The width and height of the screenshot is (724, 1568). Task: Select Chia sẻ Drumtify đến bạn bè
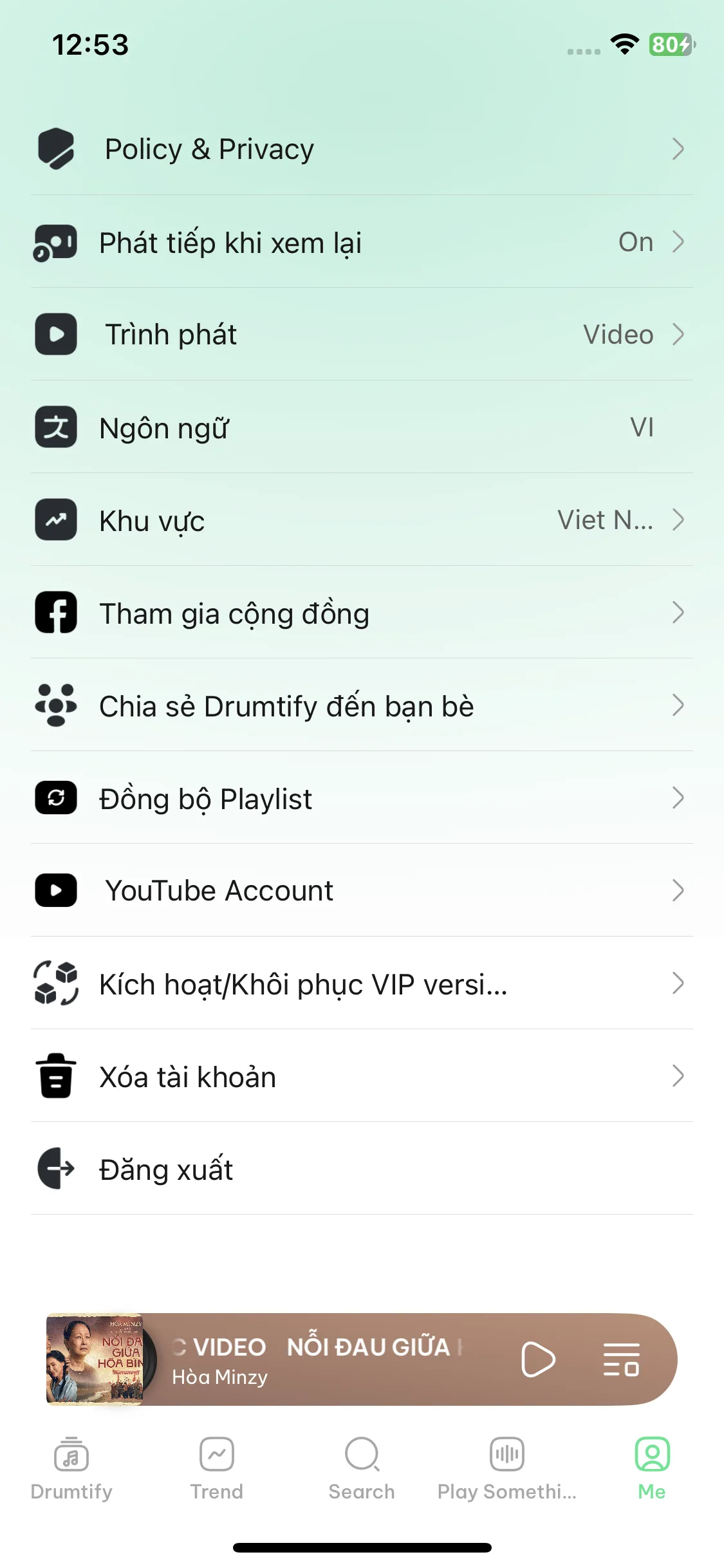click(x=360, y=705)
